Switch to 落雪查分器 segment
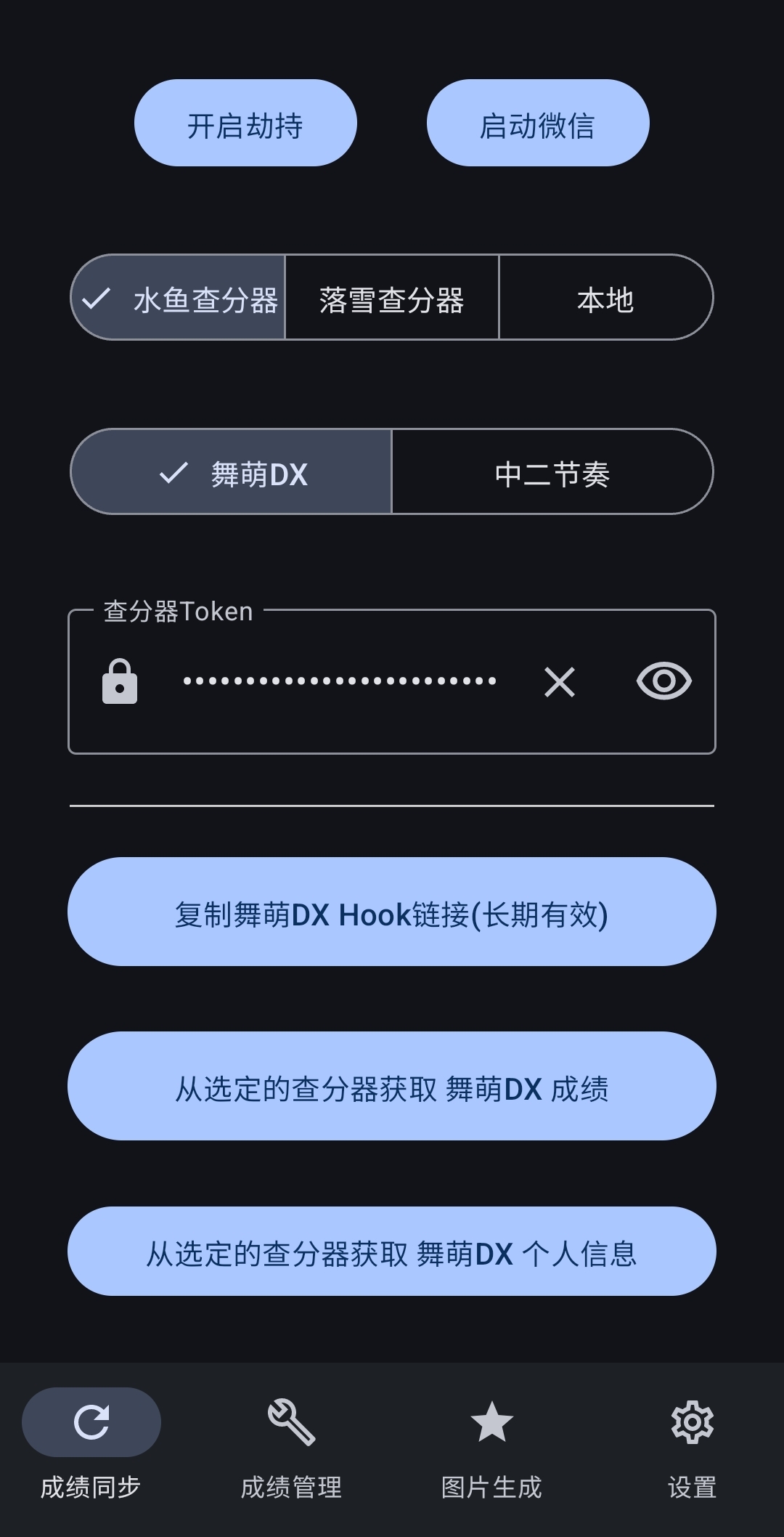784x1537 pixels. pos(392,298)
